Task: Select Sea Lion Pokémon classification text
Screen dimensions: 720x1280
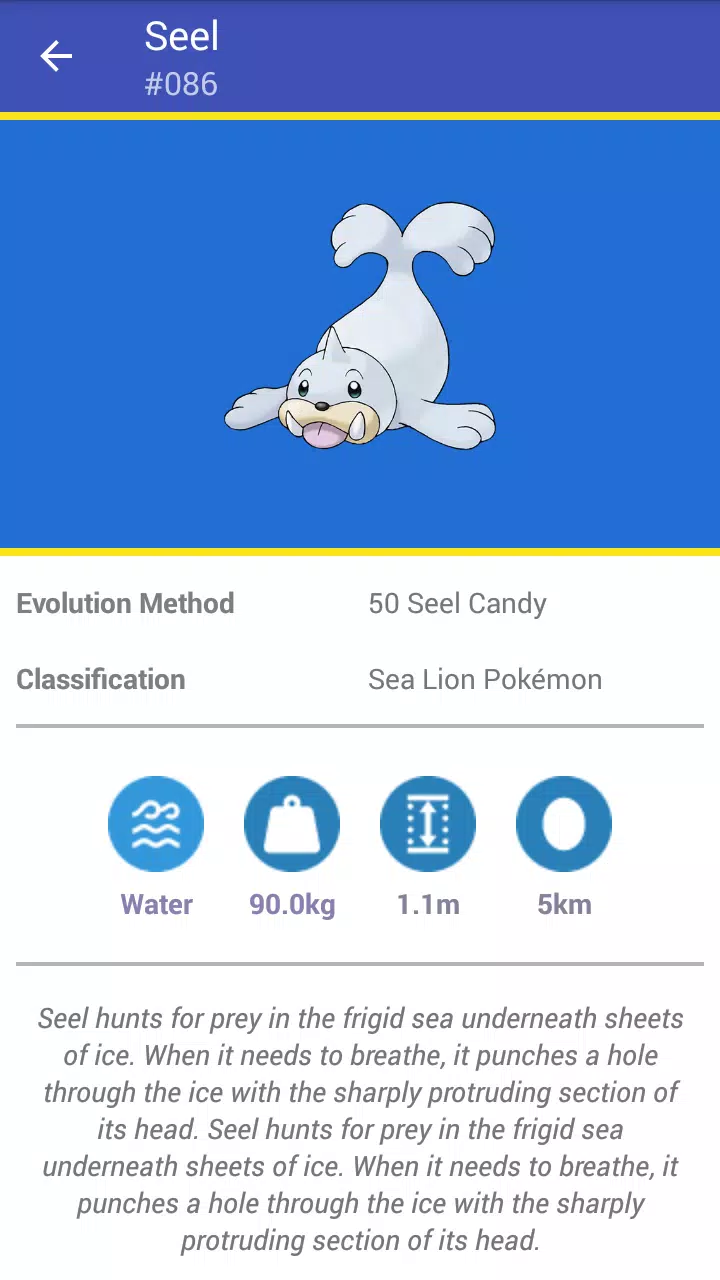Action: (485, 679)
